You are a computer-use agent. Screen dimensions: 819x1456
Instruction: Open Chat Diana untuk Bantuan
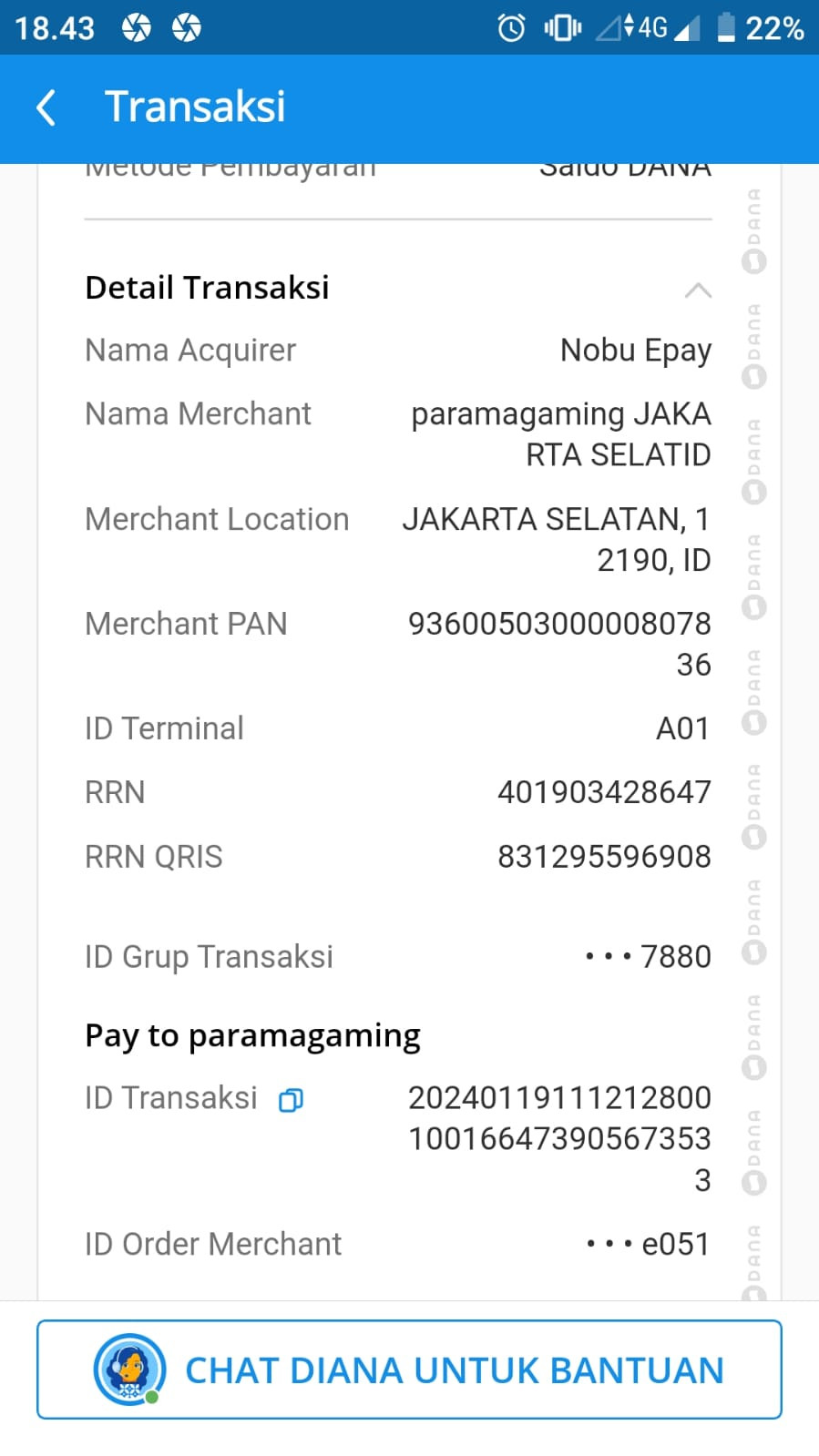[x=409, y=1369]
